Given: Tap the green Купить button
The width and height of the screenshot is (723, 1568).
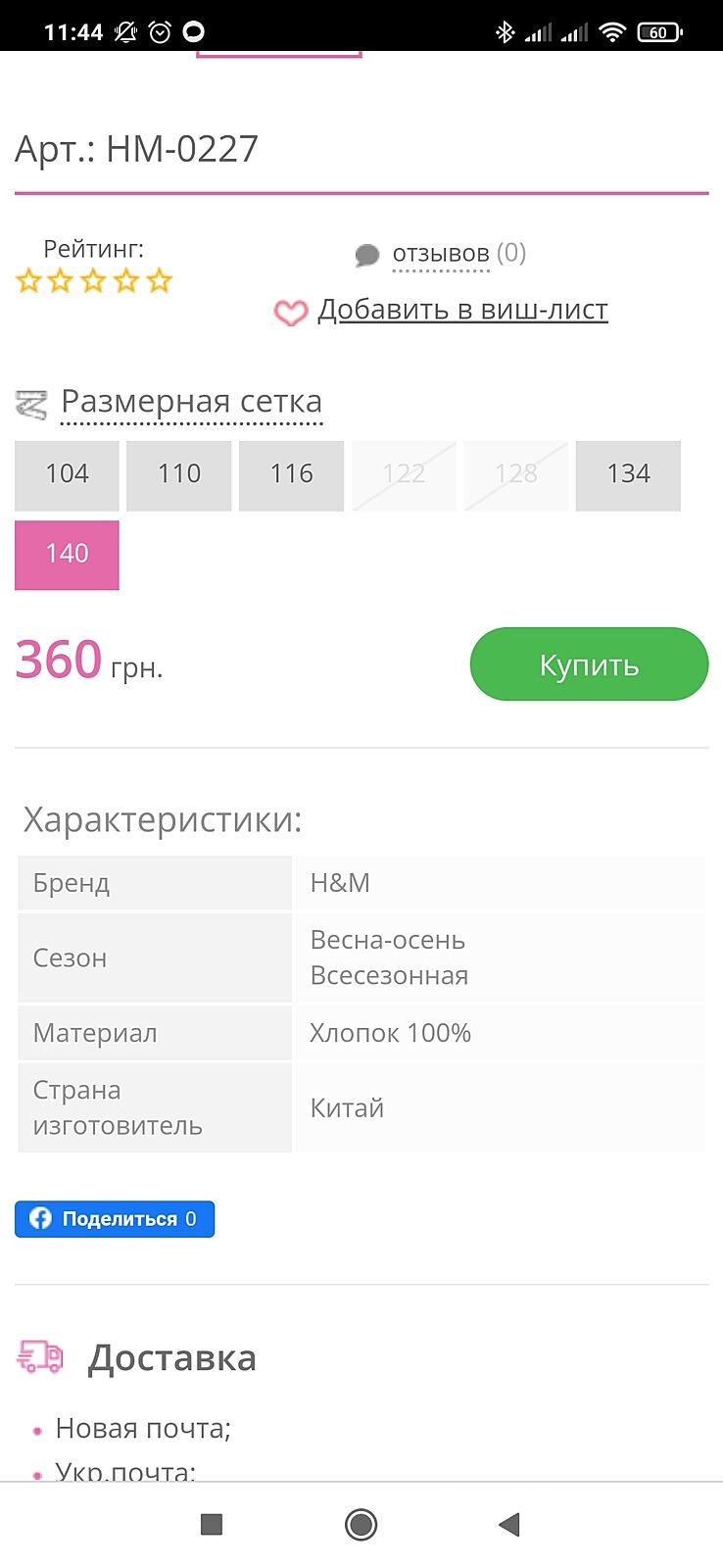Looking at the screenshot, I should (589, 664).
